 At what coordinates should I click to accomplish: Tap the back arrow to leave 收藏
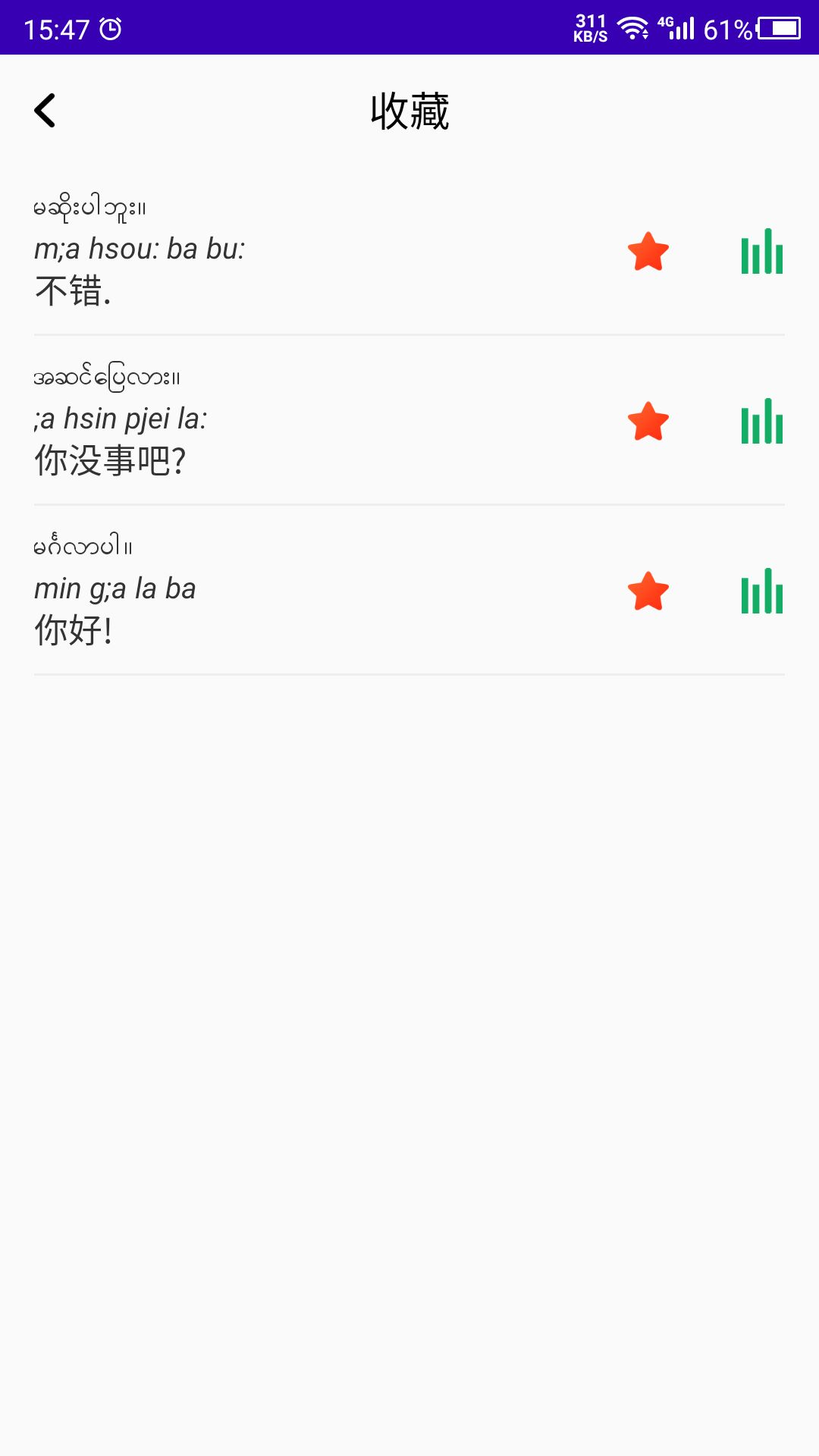45,111
